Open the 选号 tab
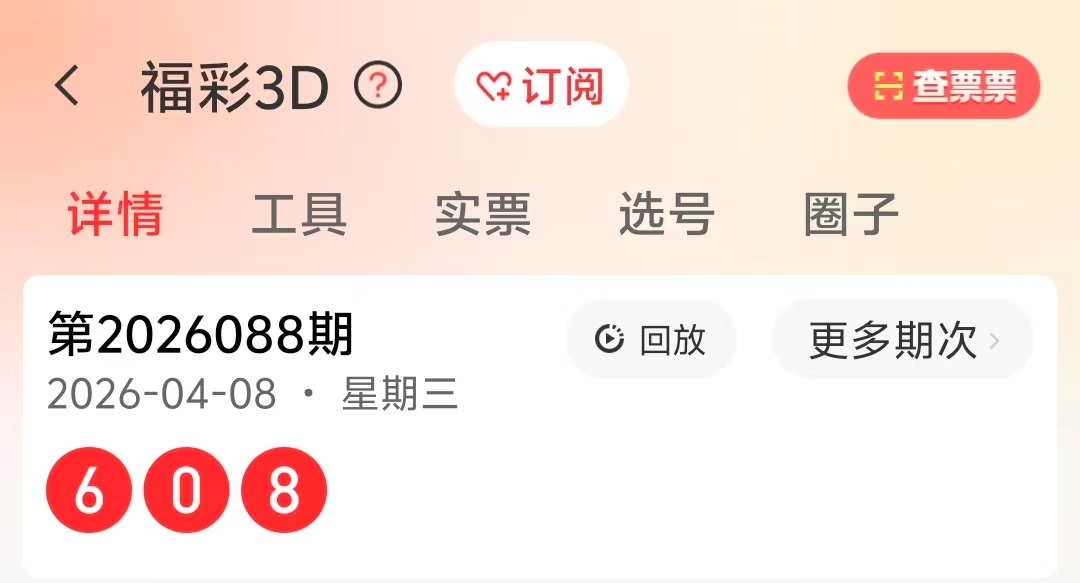Viewport: 1080px width, 583px height. point(667,214)
